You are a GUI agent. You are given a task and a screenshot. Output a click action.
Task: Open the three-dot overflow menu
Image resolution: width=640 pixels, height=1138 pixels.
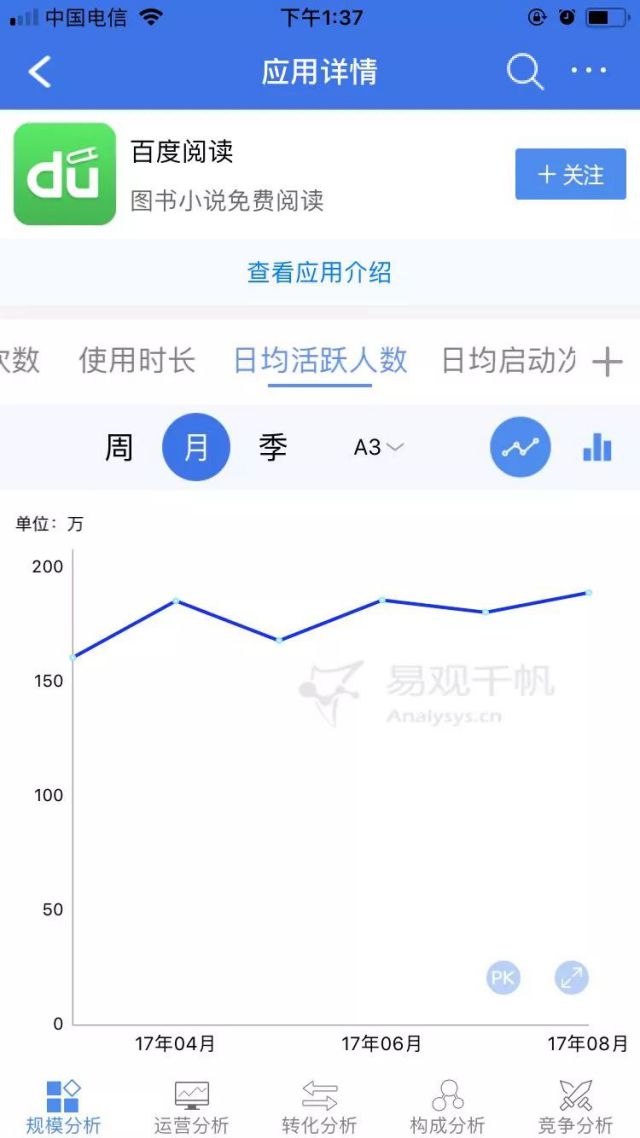[x=588, y=71]
